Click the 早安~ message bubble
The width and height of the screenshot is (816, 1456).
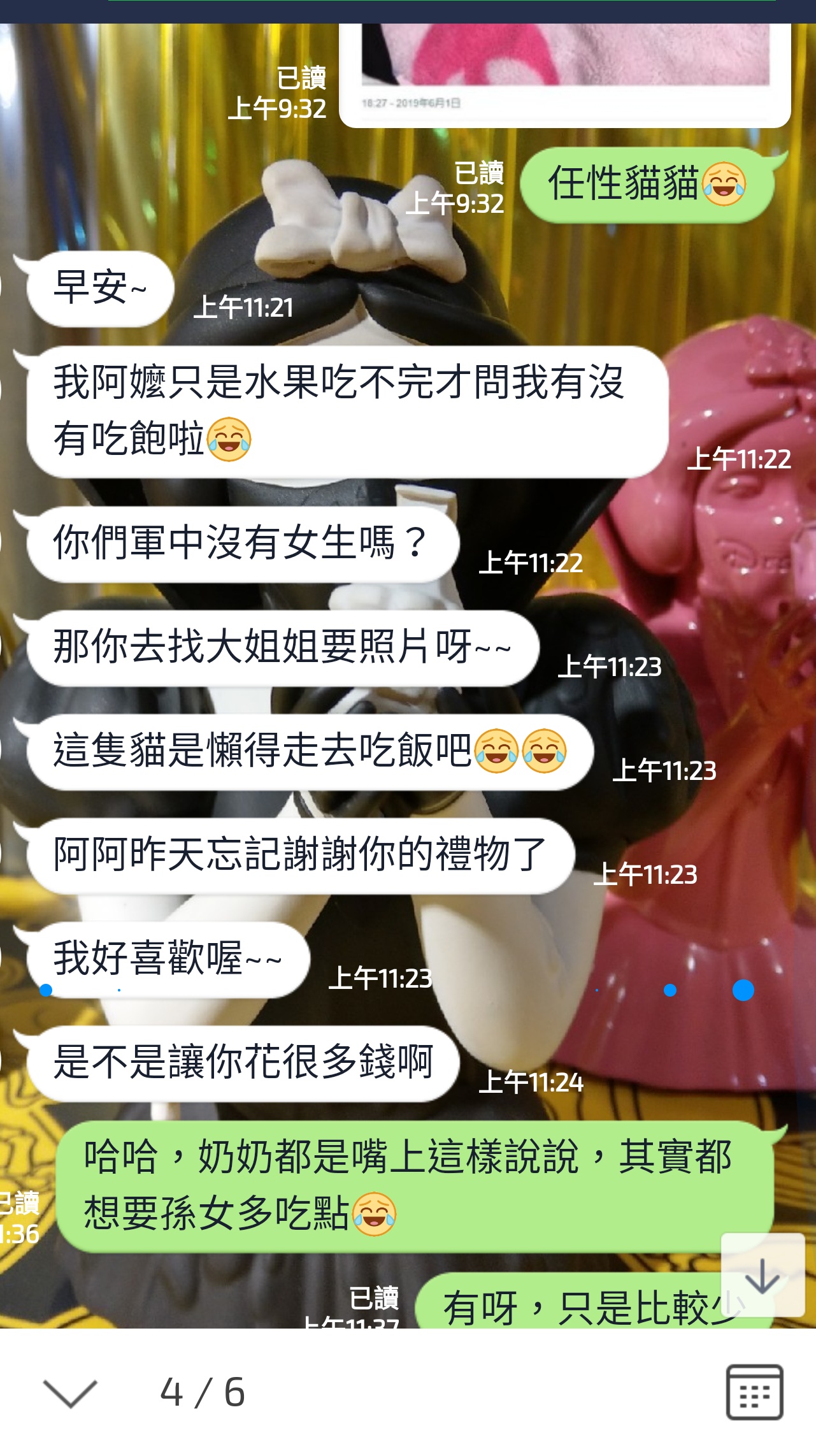[x=99, y=287]
